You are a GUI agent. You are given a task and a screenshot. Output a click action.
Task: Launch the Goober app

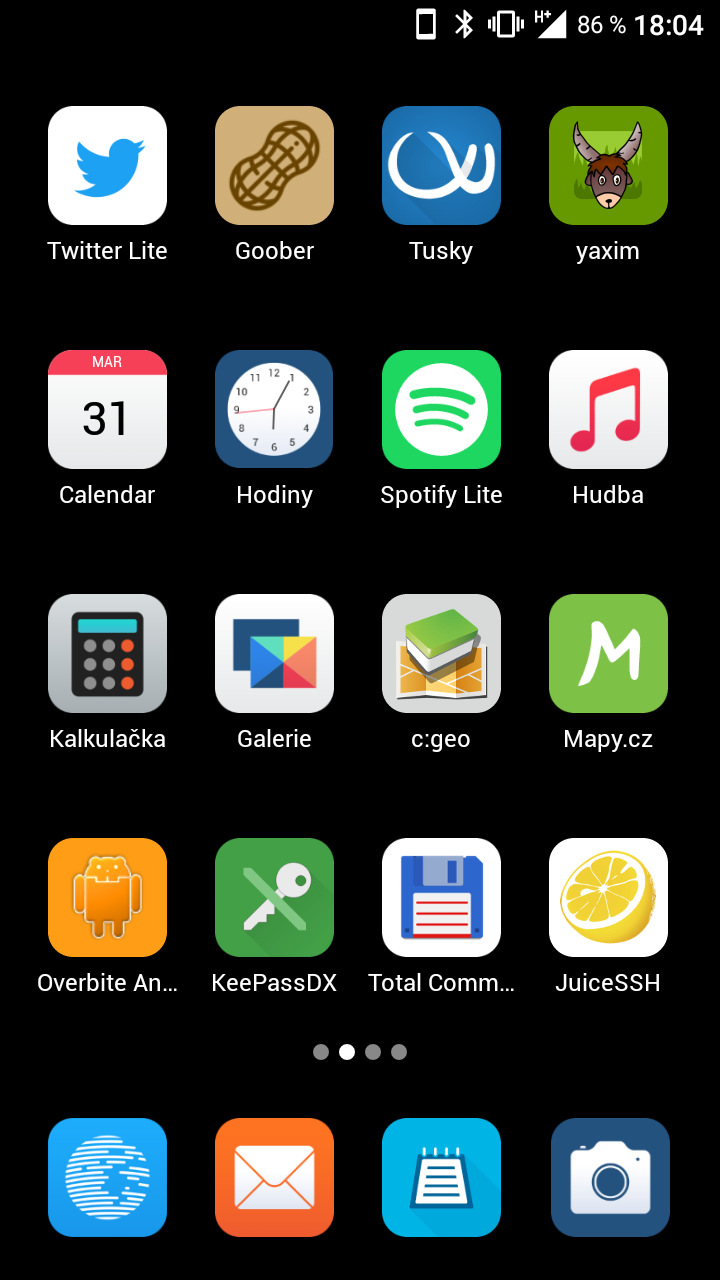[x=274, y=166]
